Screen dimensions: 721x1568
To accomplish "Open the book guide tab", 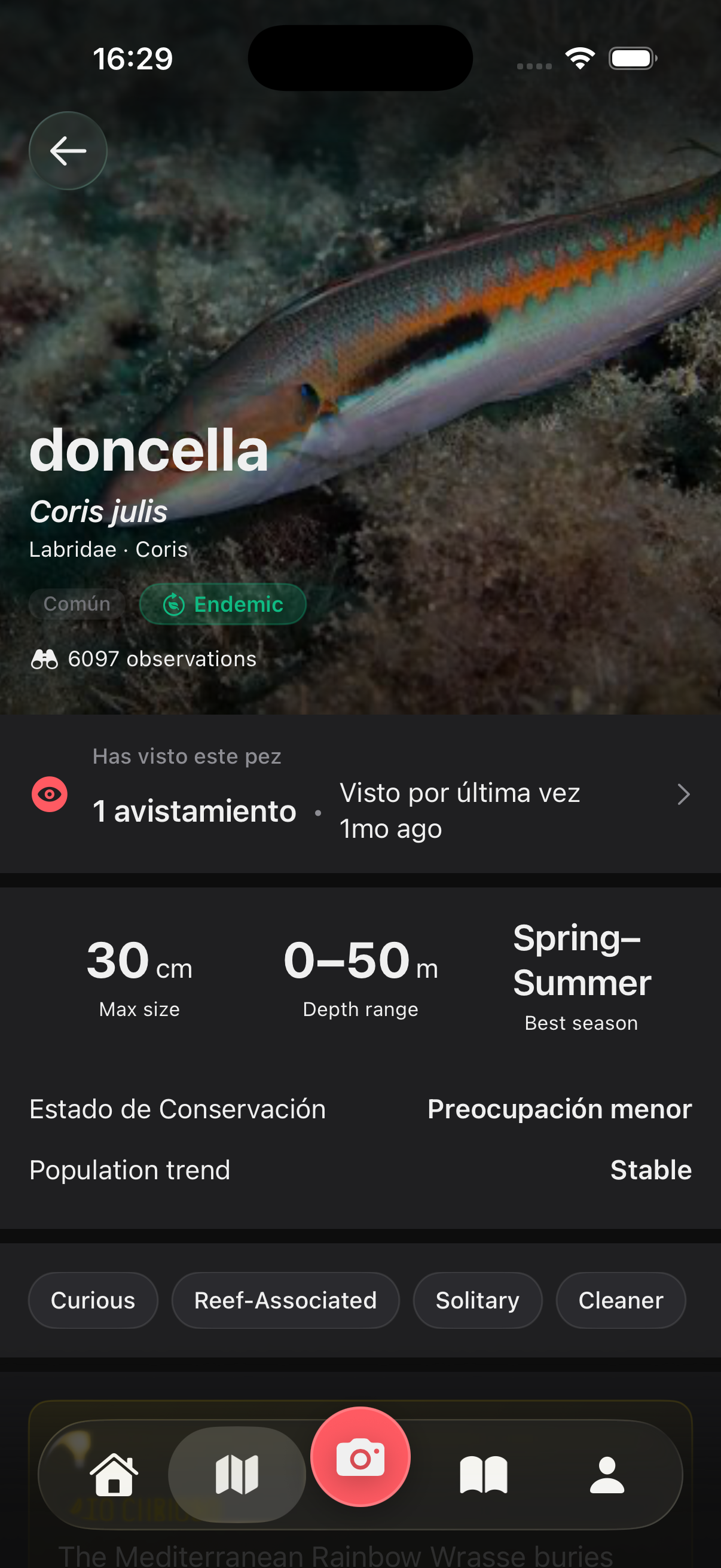I will tap(484, 1474).
